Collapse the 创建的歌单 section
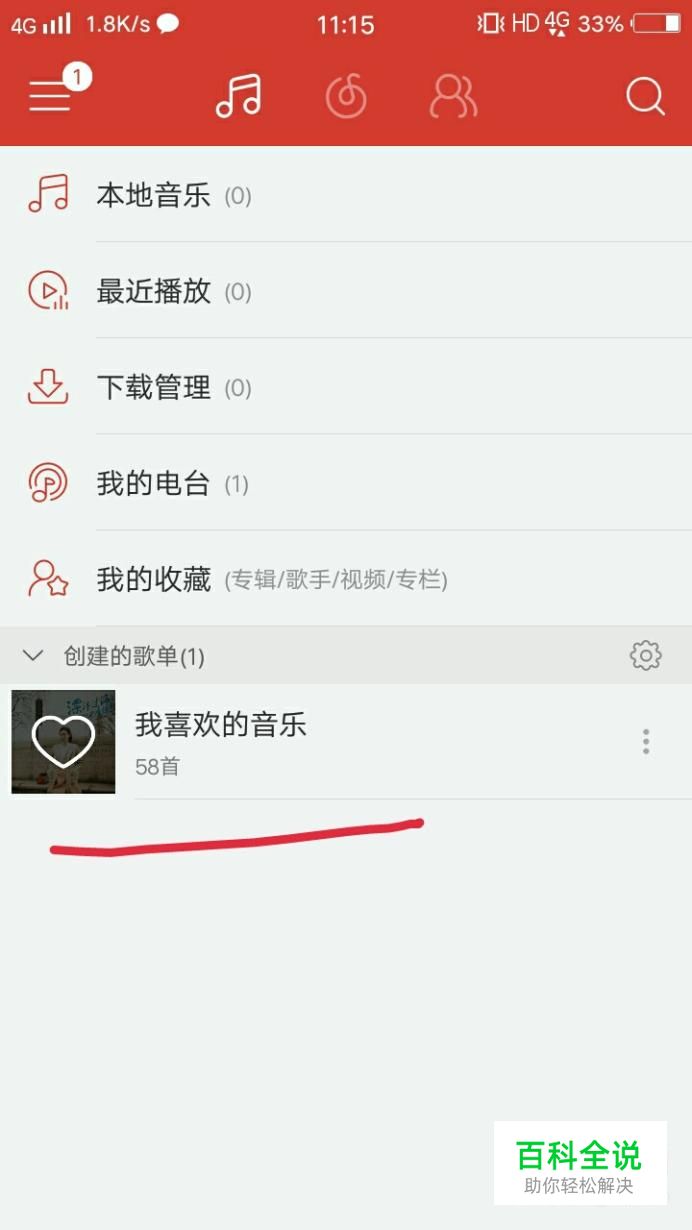692x1230 pixels. (x=33, y=656)
